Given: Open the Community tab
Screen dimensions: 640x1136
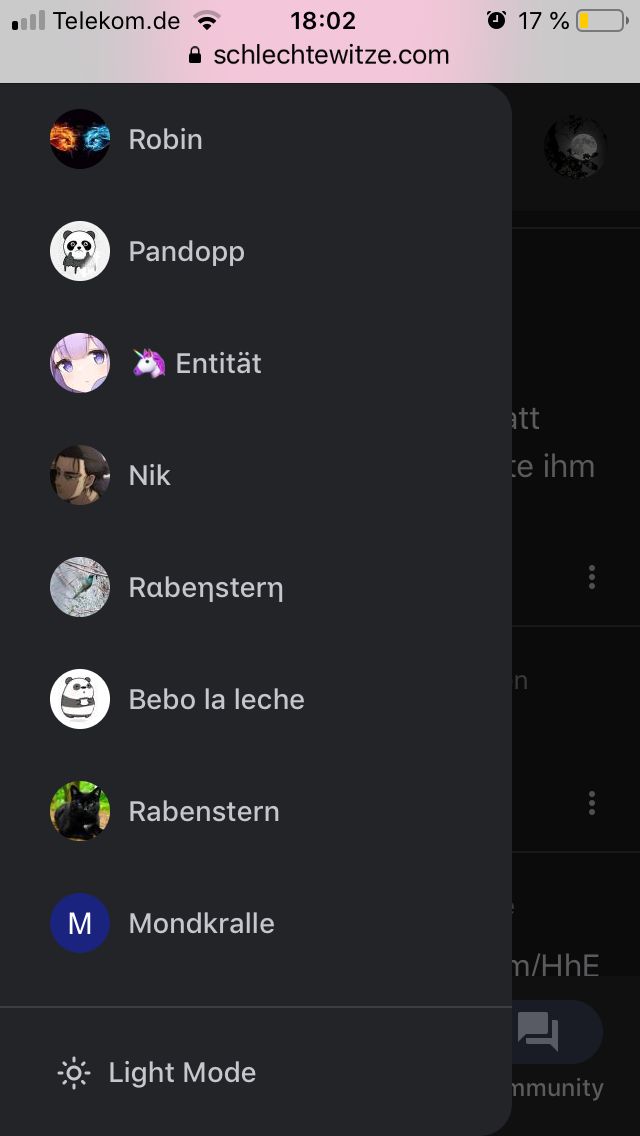Looking at the screenshot, I should 556,1050.
